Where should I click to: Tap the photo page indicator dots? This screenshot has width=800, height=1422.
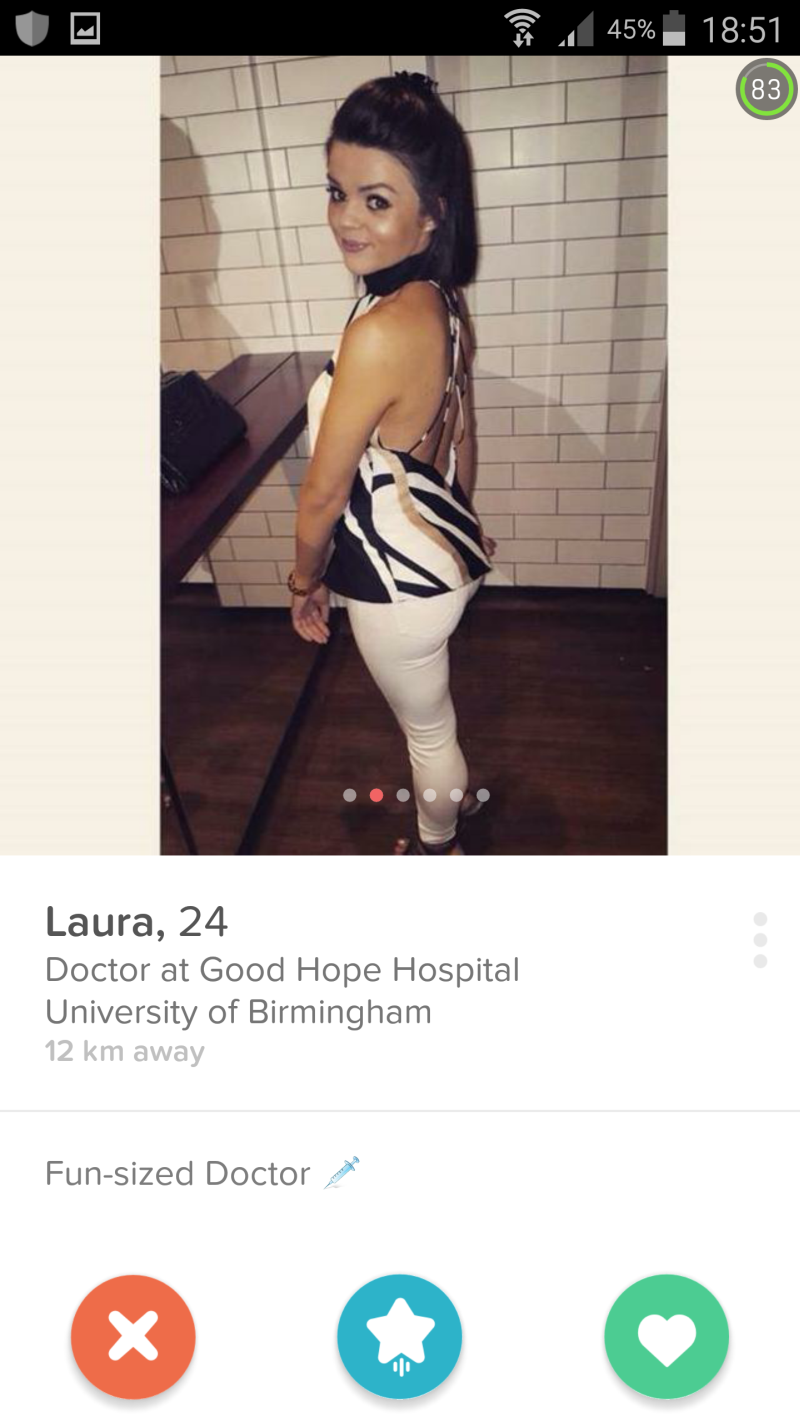pyautogui.click(x=416, y=795)
